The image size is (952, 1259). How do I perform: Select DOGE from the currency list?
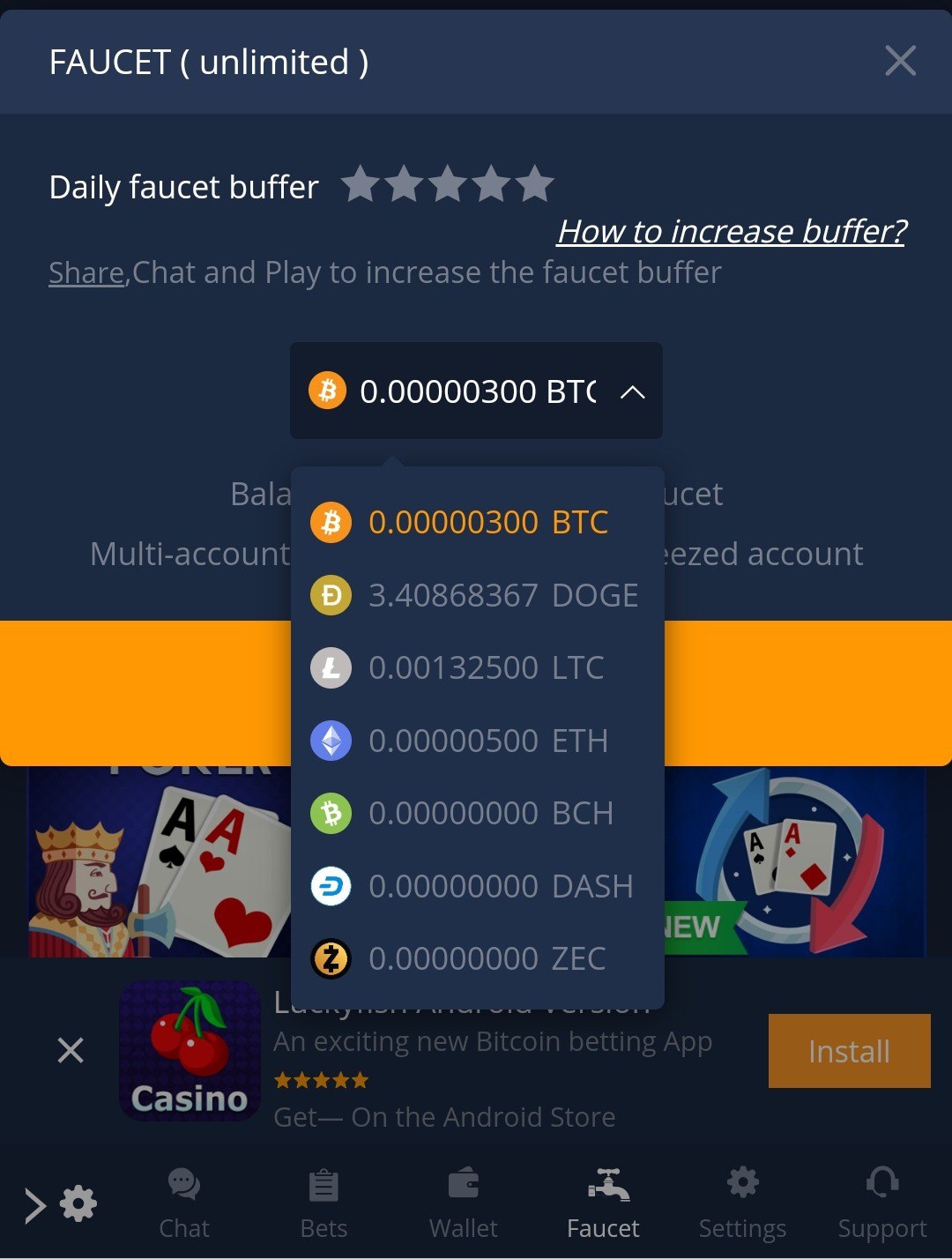click(x=476, y=595)
